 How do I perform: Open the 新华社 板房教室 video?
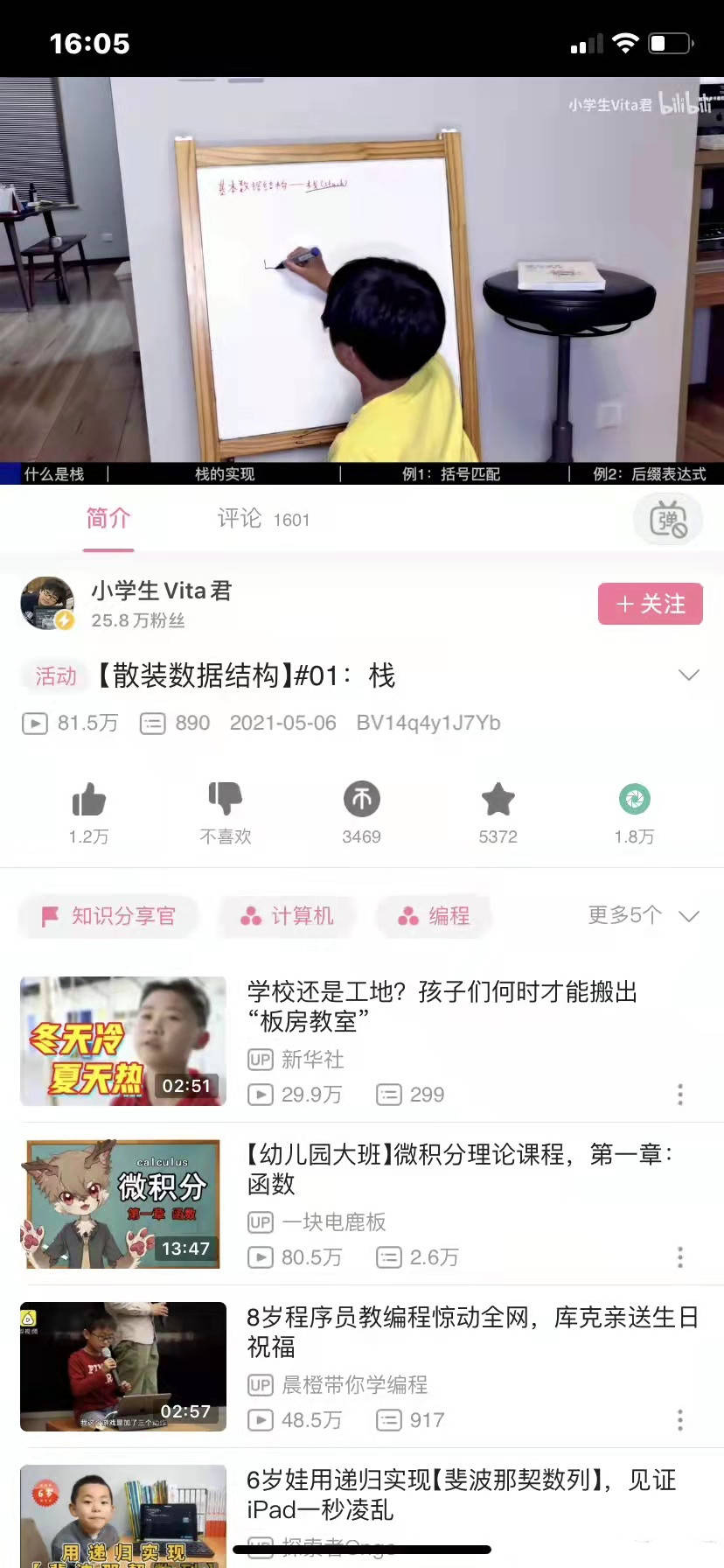[442, 1006]
